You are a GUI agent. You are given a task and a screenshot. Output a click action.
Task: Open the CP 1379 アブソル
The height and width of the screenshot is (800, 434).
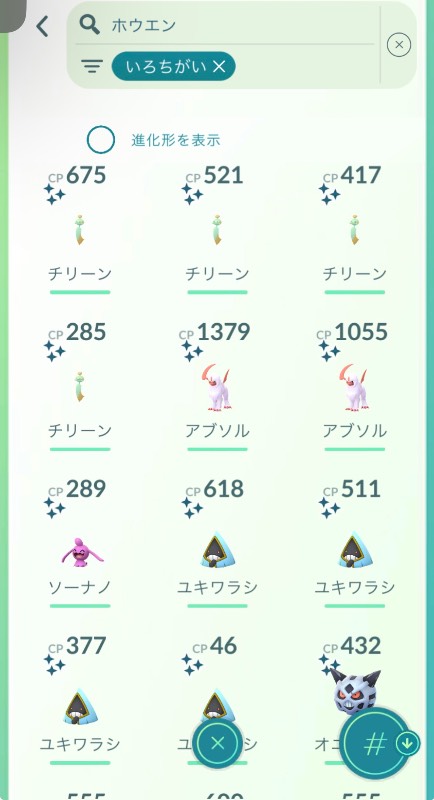(217, 387)
